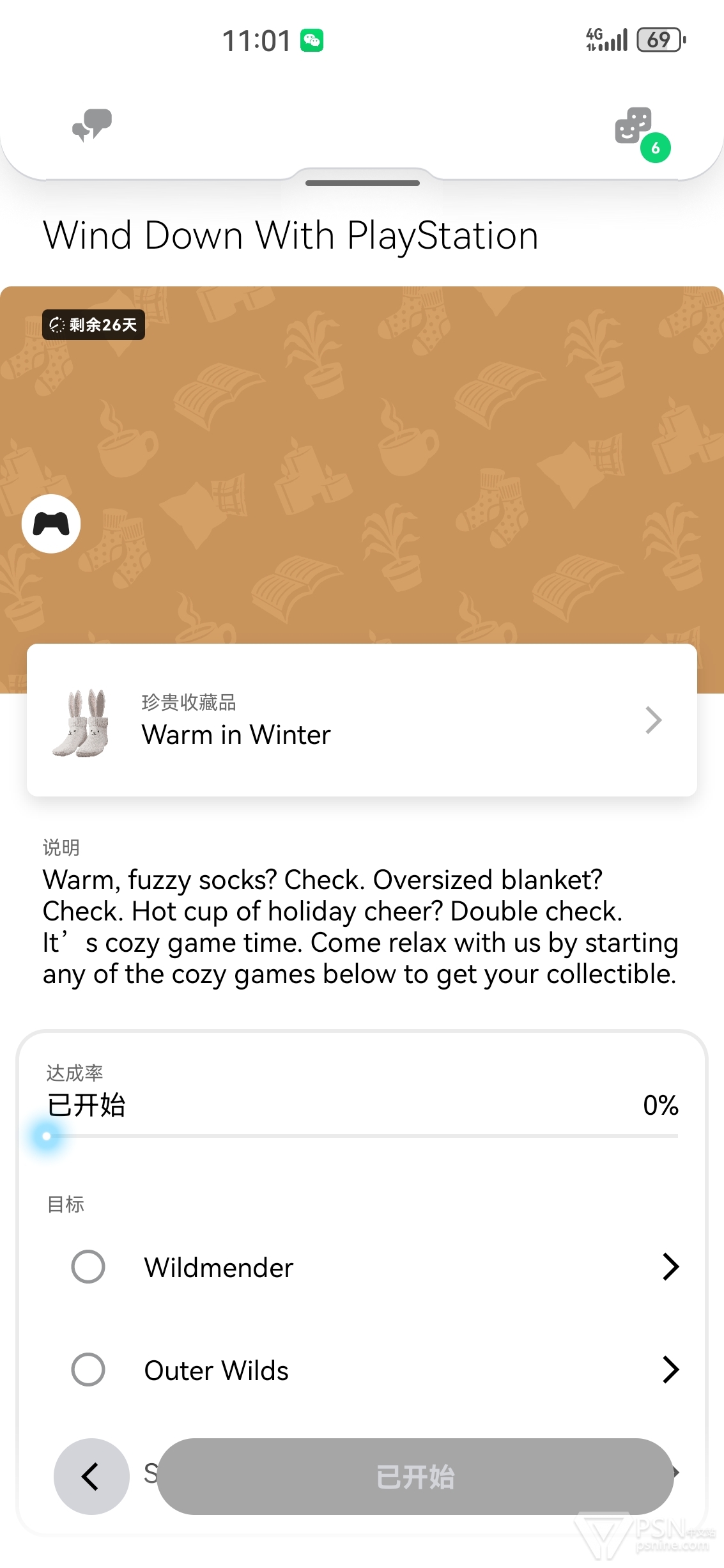The image size is (724, 1568).
Task: Tap the drag handle below the top bar
Action: click(x=362, y=183)
